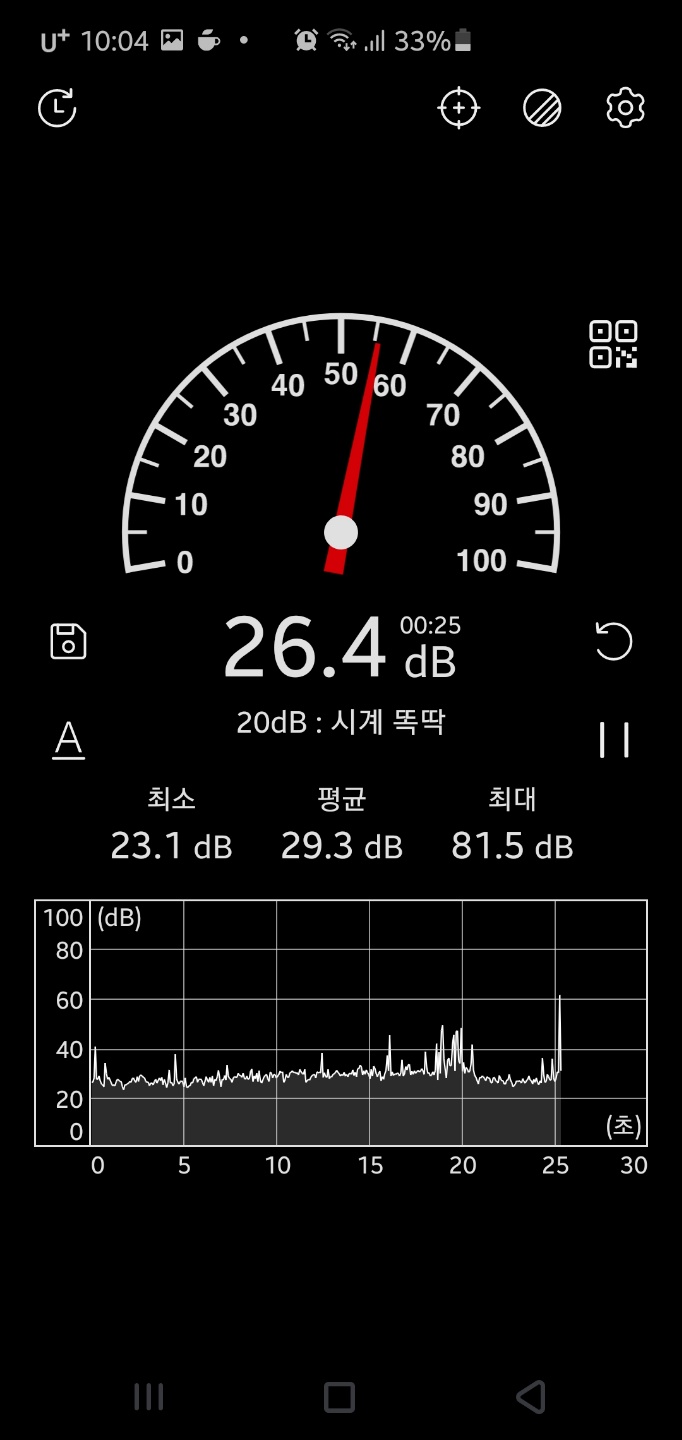Change the display theme with the striped circle
Screen dimensions: 682x1440
[542, 108]
